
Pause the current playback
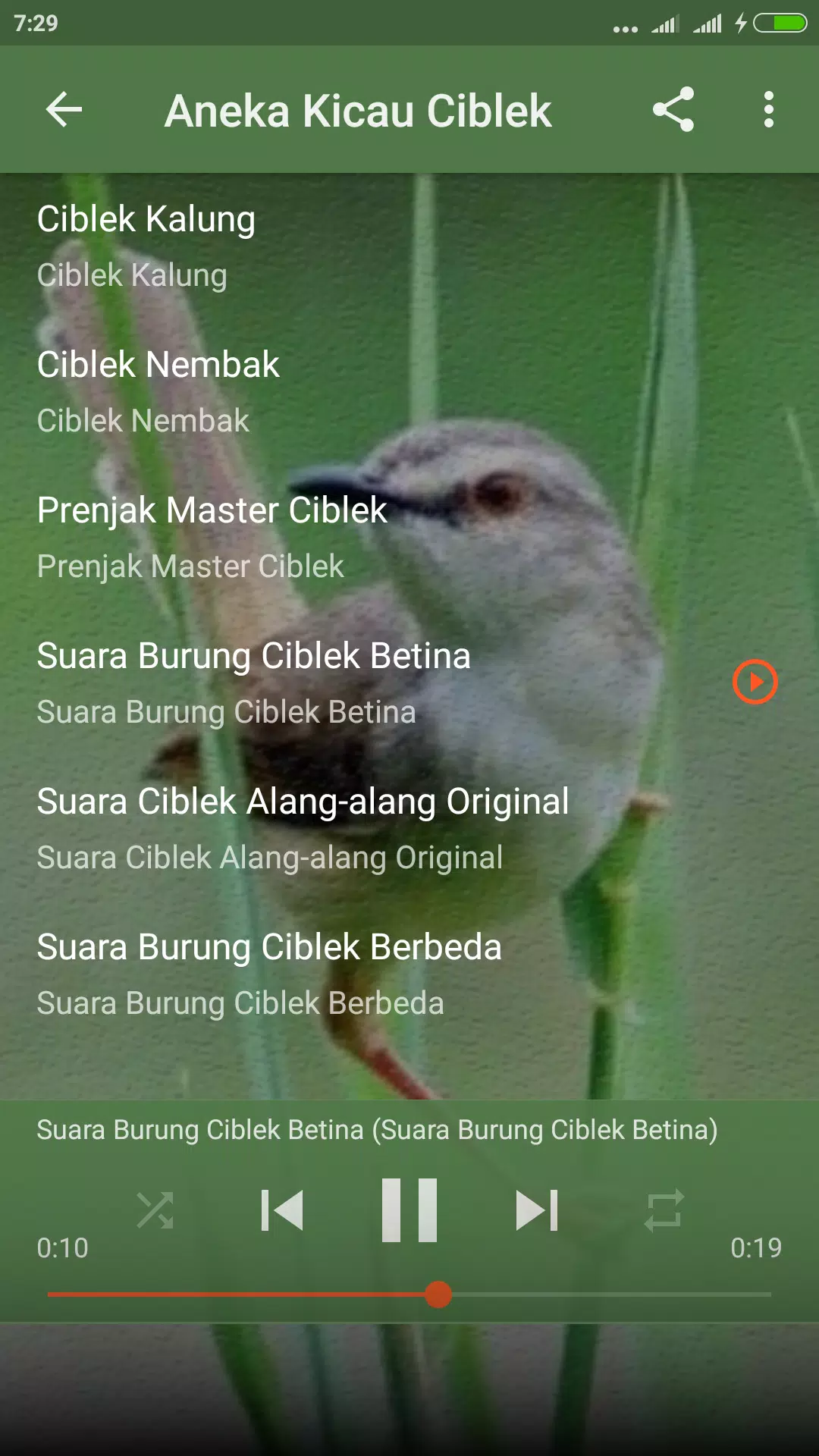409,1210
